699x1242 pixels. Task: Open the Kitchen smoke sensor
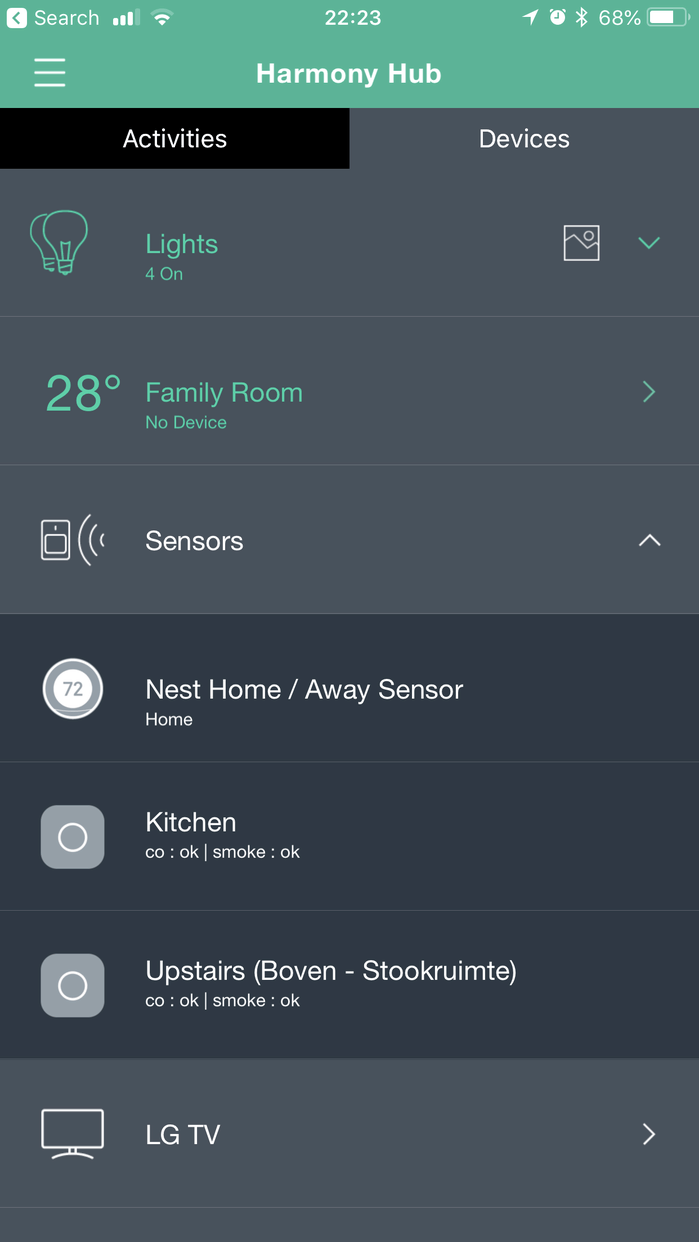(349, 836)
